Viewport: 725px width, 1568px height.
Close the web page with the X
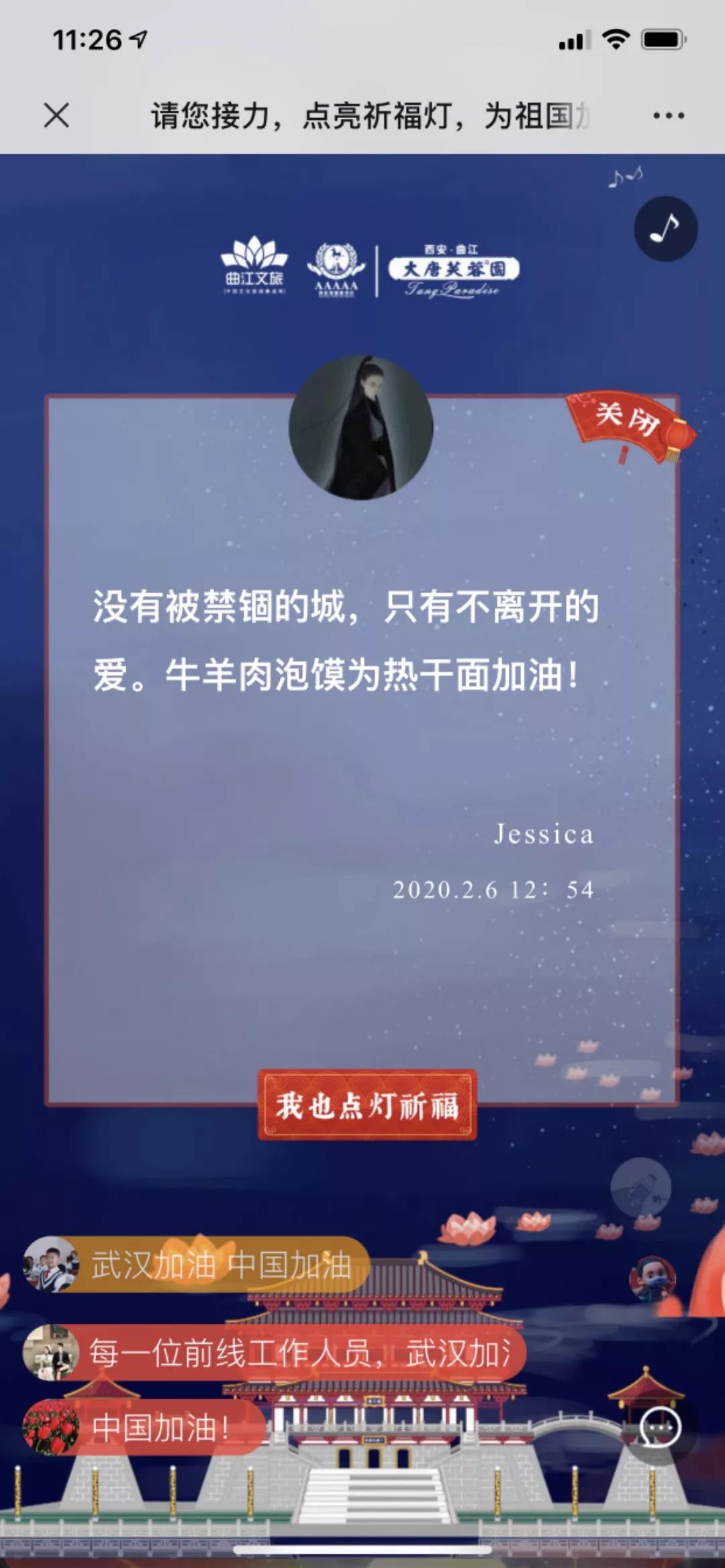(56, 115)
